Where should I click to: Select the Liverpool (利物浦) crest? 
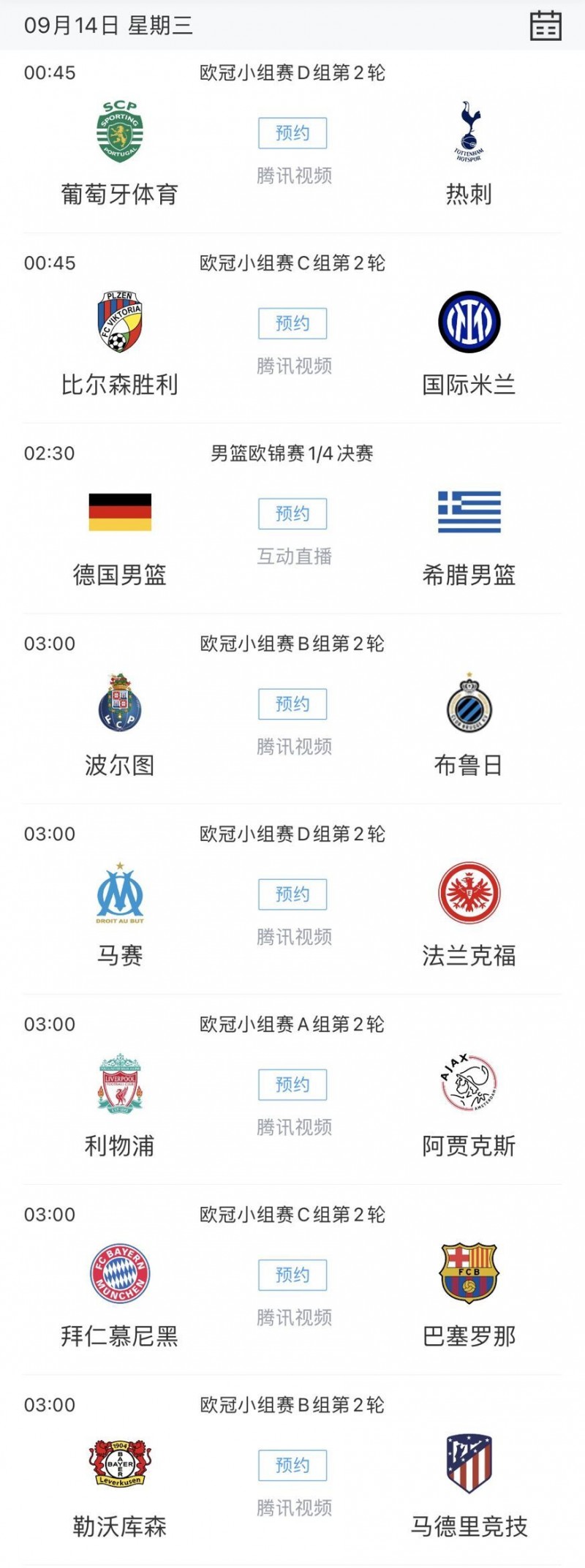pos(120,1085)
